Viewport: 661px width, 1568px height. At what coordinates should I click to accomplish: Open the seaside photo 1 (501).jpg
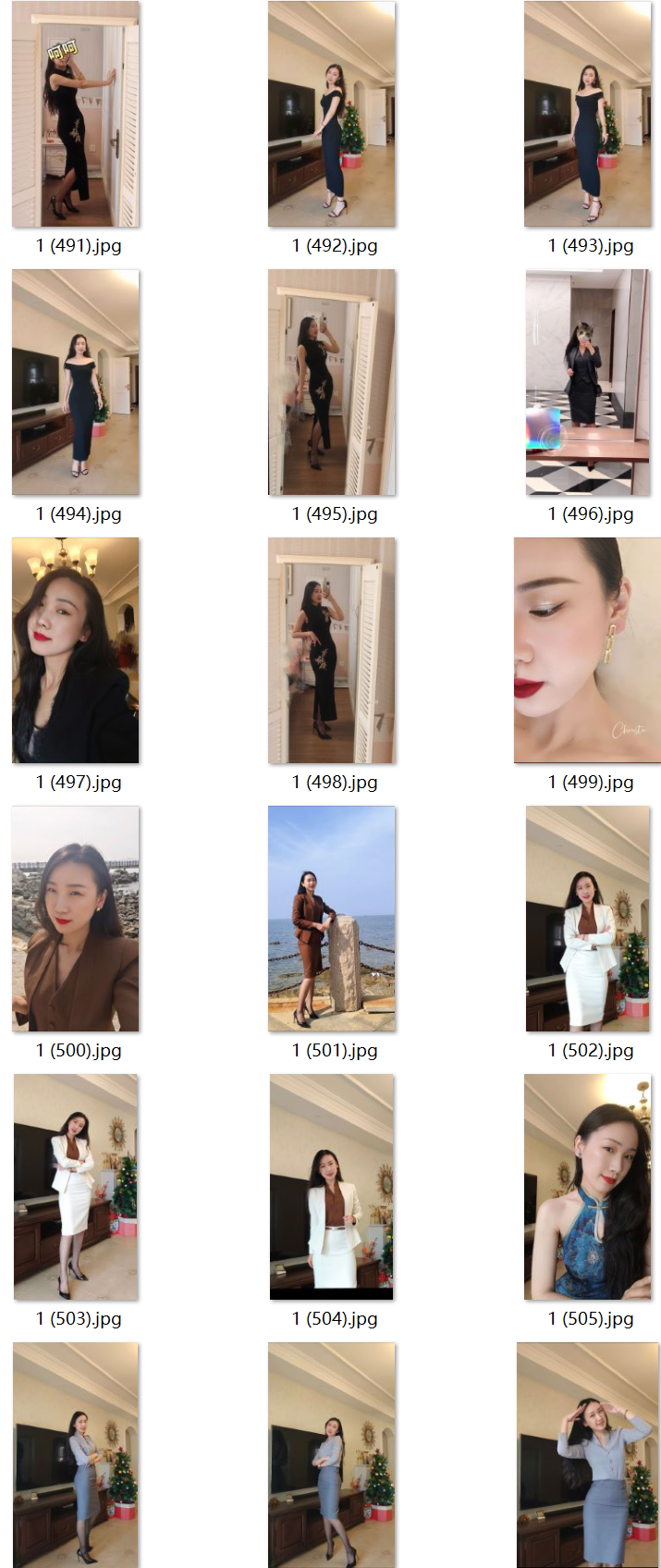point(332,920)
